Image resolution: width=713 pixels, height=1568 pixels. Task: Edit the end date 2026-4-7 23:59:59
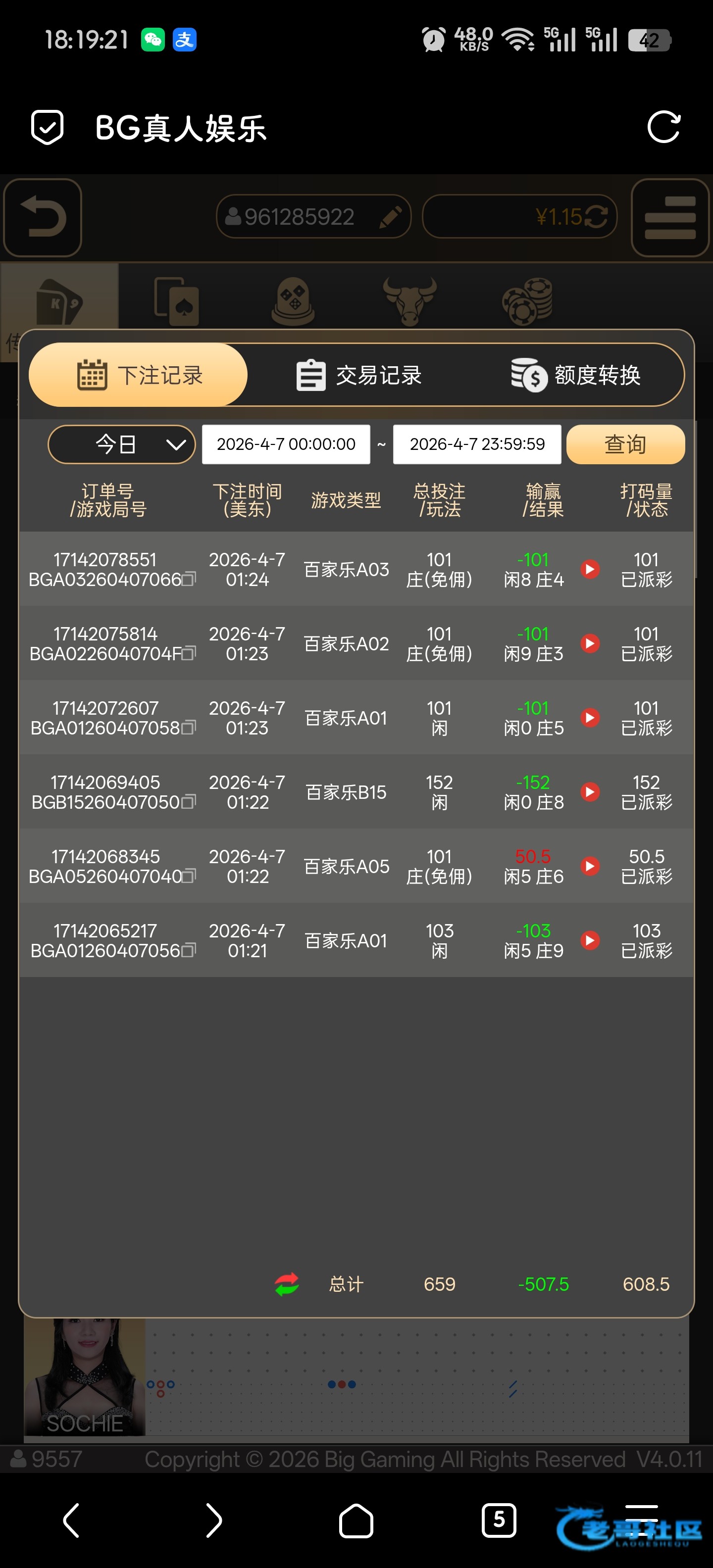click(477, 444)
